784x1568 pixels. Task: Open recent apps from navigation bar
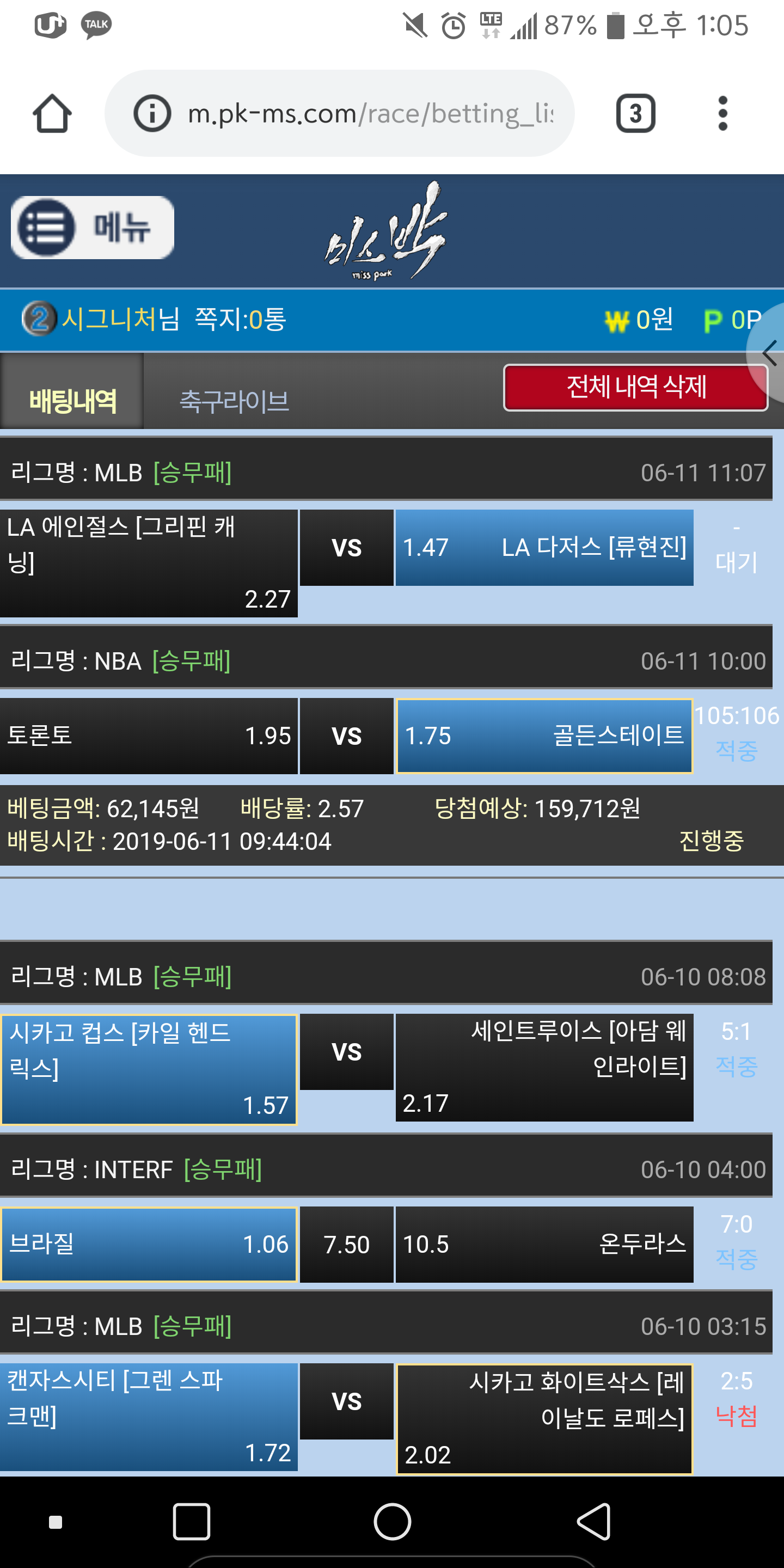192,1521
